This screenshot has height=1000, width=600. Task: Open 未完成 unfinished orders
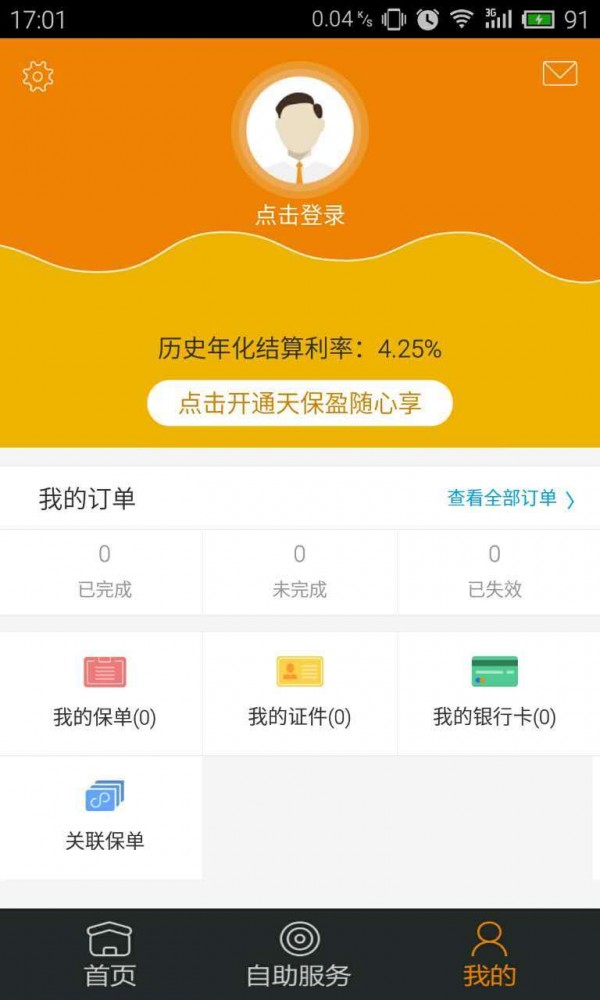(300, 571)
